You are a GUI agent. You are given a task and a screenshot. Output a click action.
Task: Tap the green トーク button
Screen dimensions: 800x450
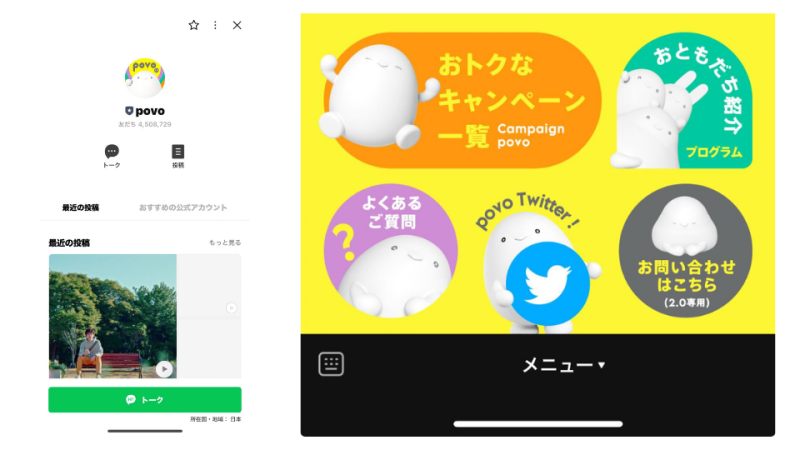point(145,399)
